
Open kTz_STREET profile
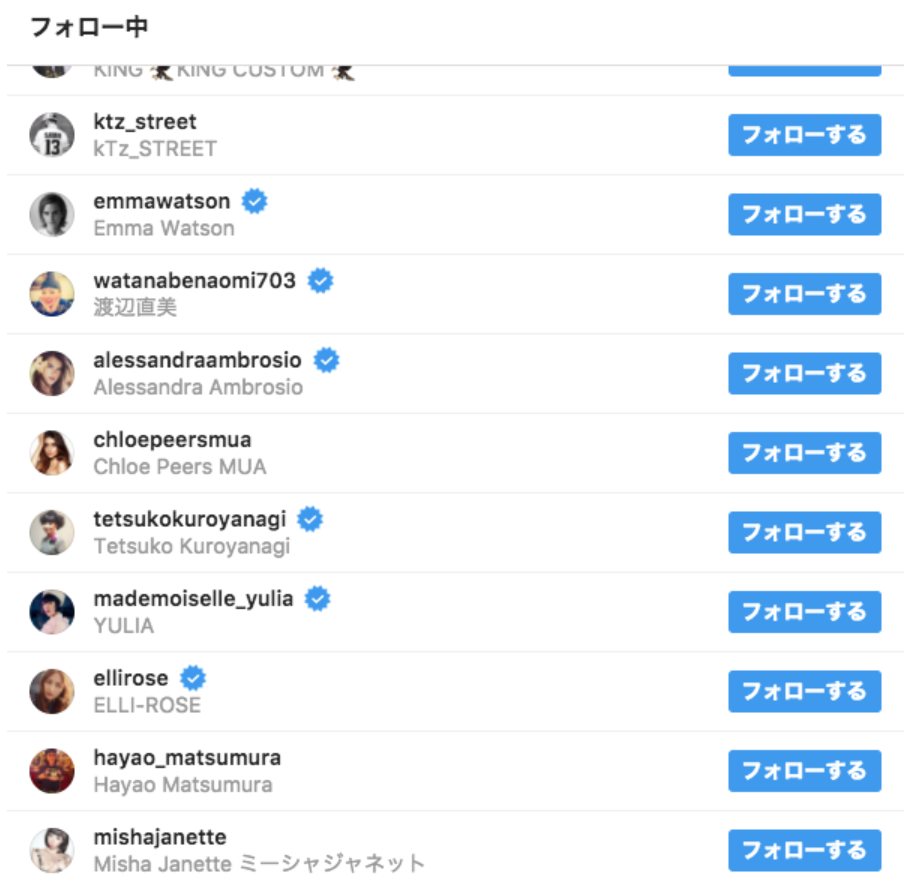tap(145, 122)
